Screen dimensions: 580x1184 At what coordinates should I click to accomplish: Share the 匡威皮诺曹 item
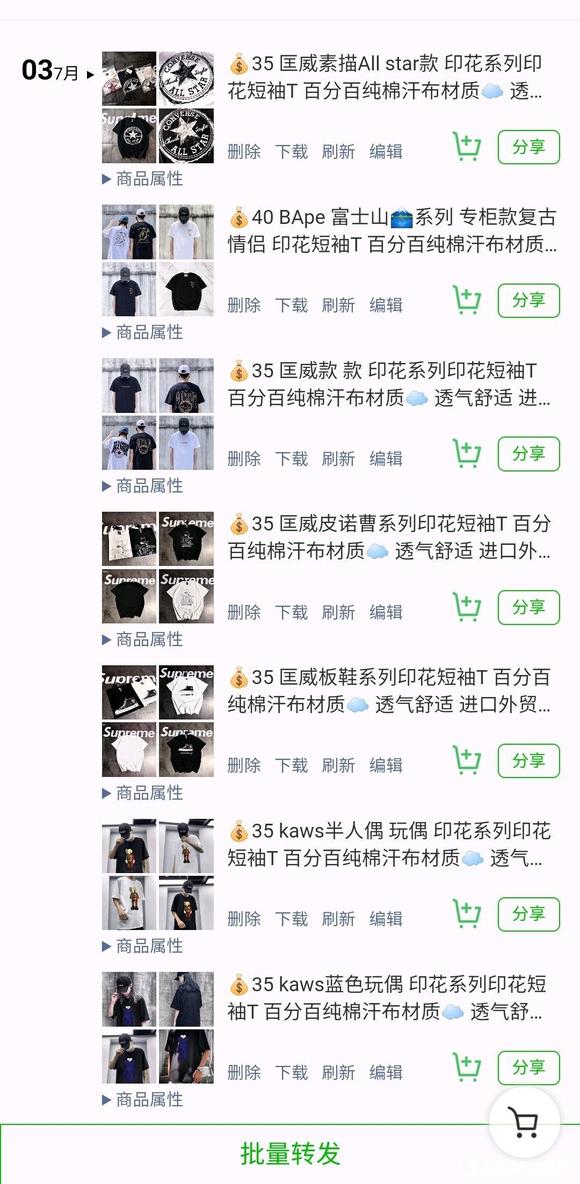[x=529, y=608]
